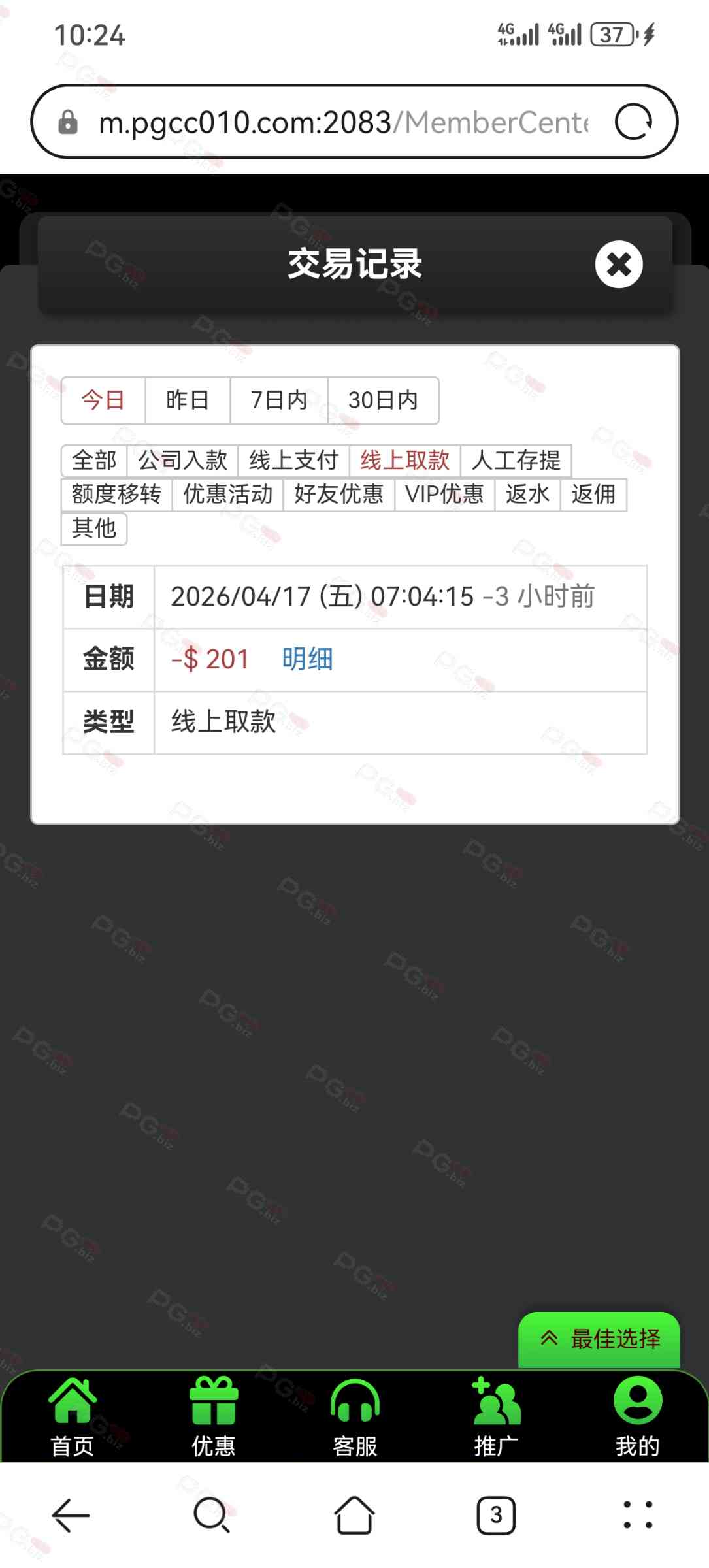Show 线上支付 transactions
This screenshot has height=1568, width=709.
coord(293,461)
